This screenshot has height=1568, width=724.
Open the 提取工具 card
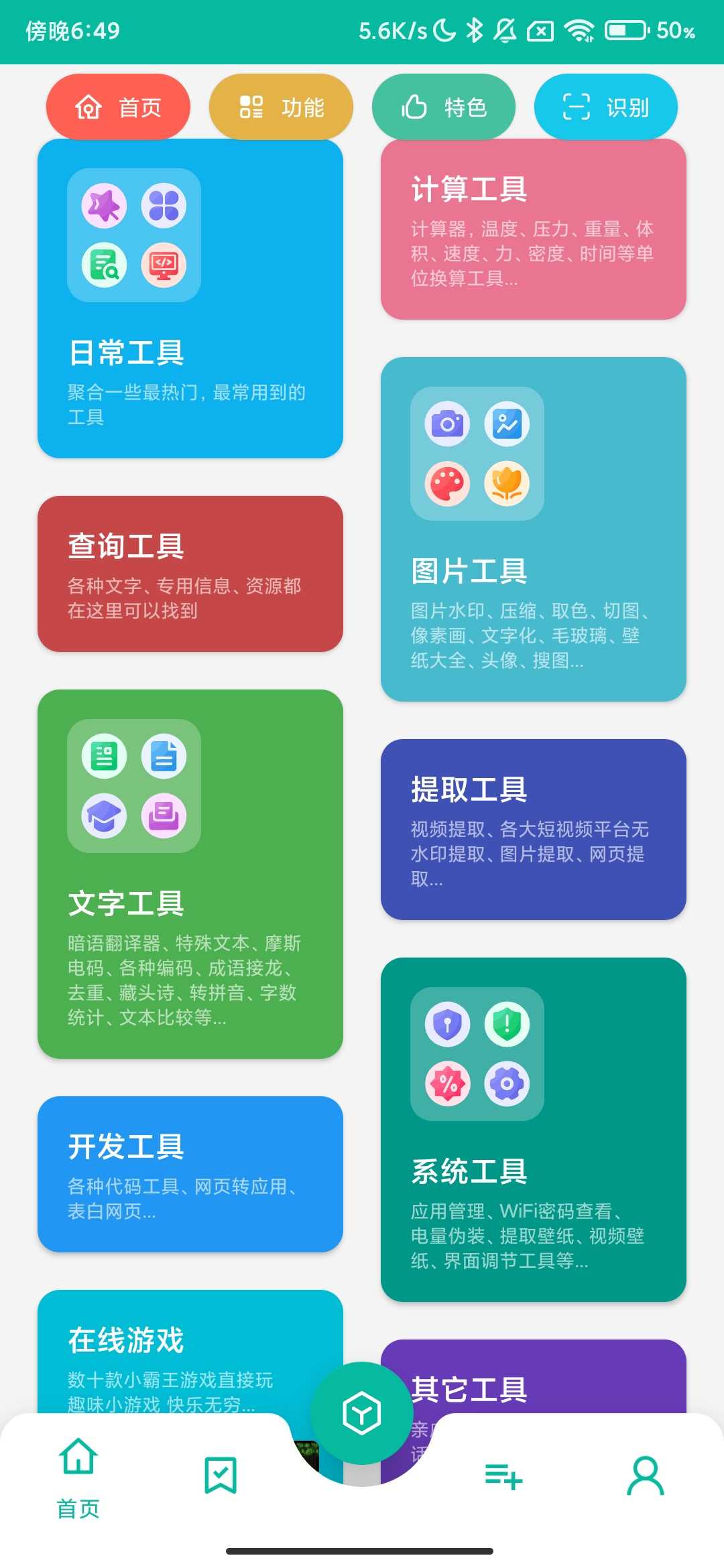[532, 831]
